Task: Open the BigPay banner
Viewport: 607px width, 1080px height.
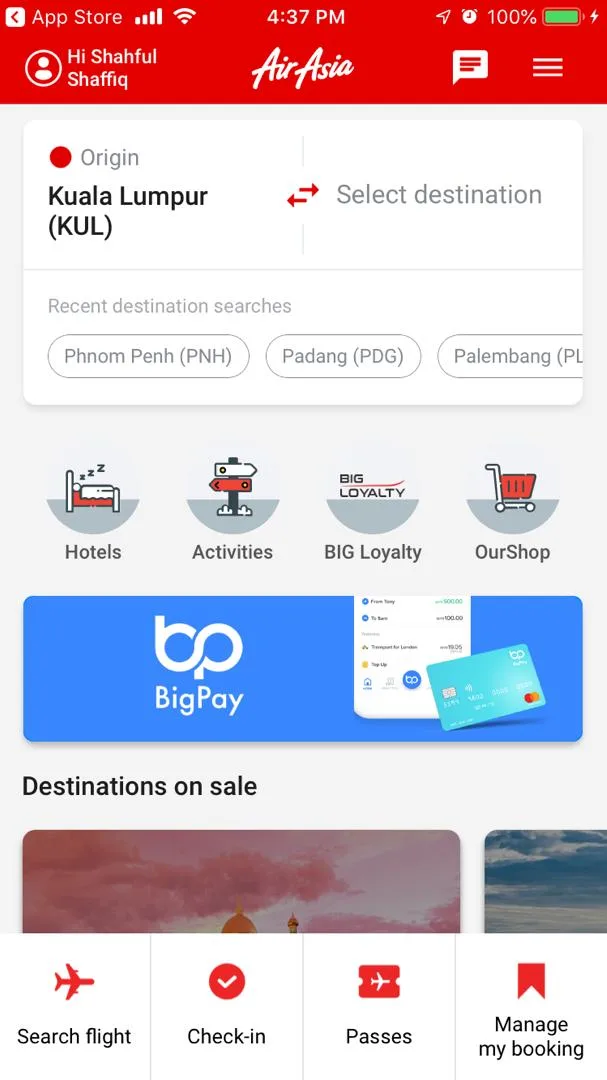Action: point(302,669)
